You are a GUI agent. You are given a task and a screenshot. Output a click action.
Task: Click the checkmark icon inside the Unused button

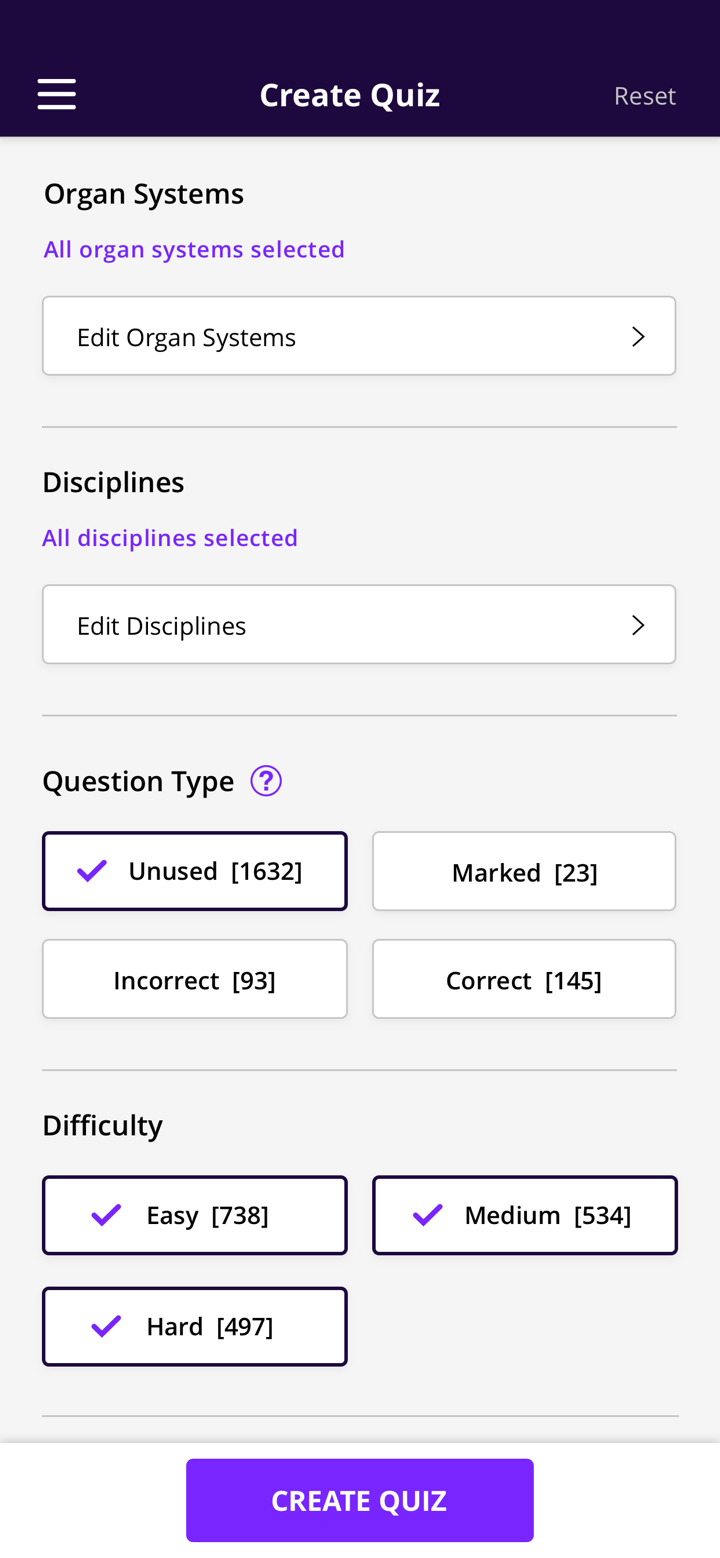(x=91, y=869)
